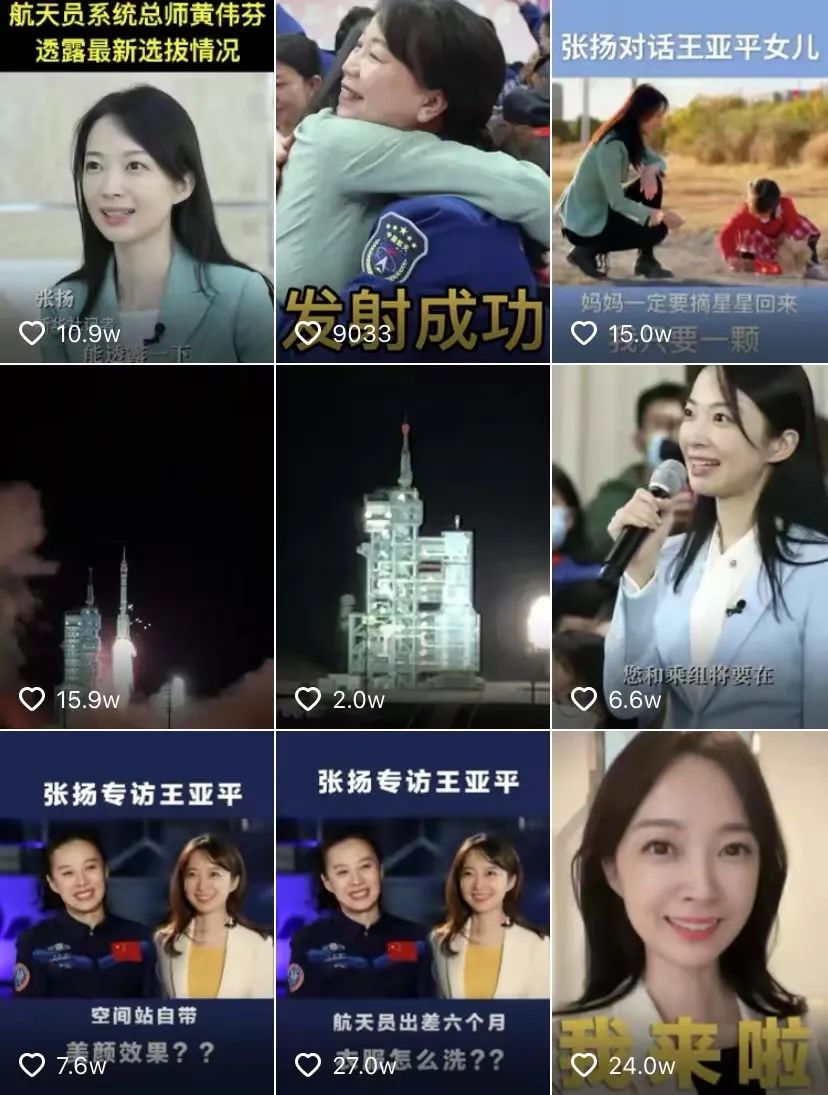828x1095 pixels.
Task: Play the 发射成功 video
Action: click(413, 180)
